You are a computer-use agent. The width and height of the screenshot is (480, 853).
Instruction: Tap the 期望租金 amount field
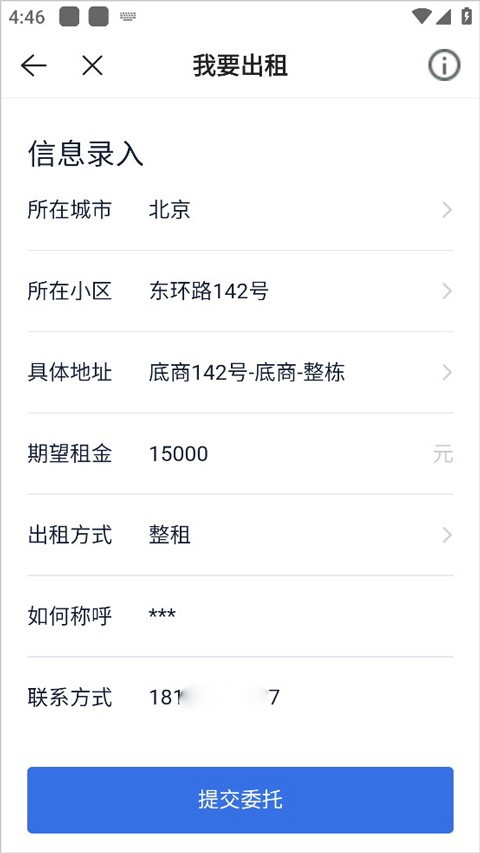pos(288,454)
